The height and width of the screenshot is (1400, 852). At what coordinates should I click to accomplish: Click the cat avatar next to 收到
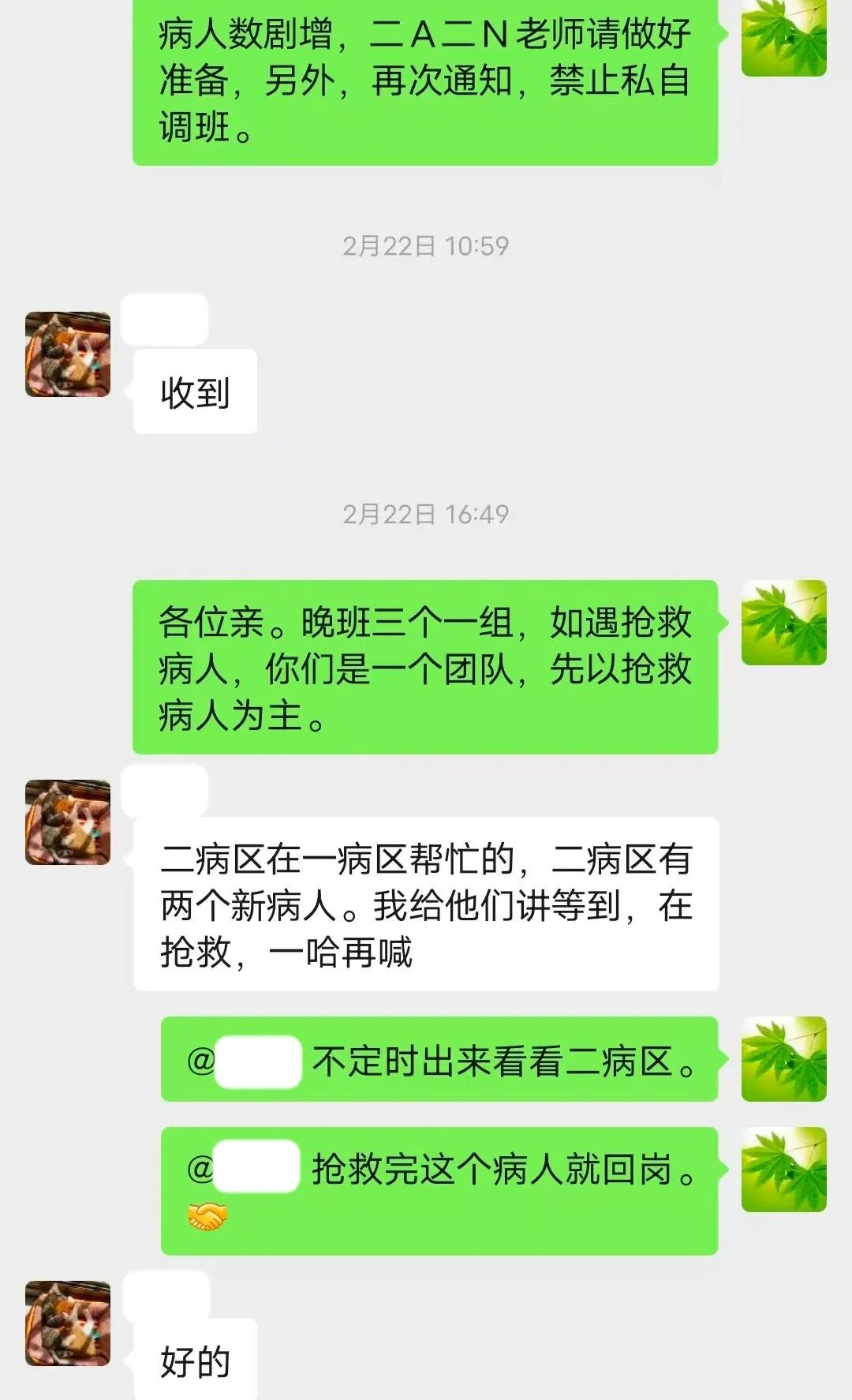69,351
